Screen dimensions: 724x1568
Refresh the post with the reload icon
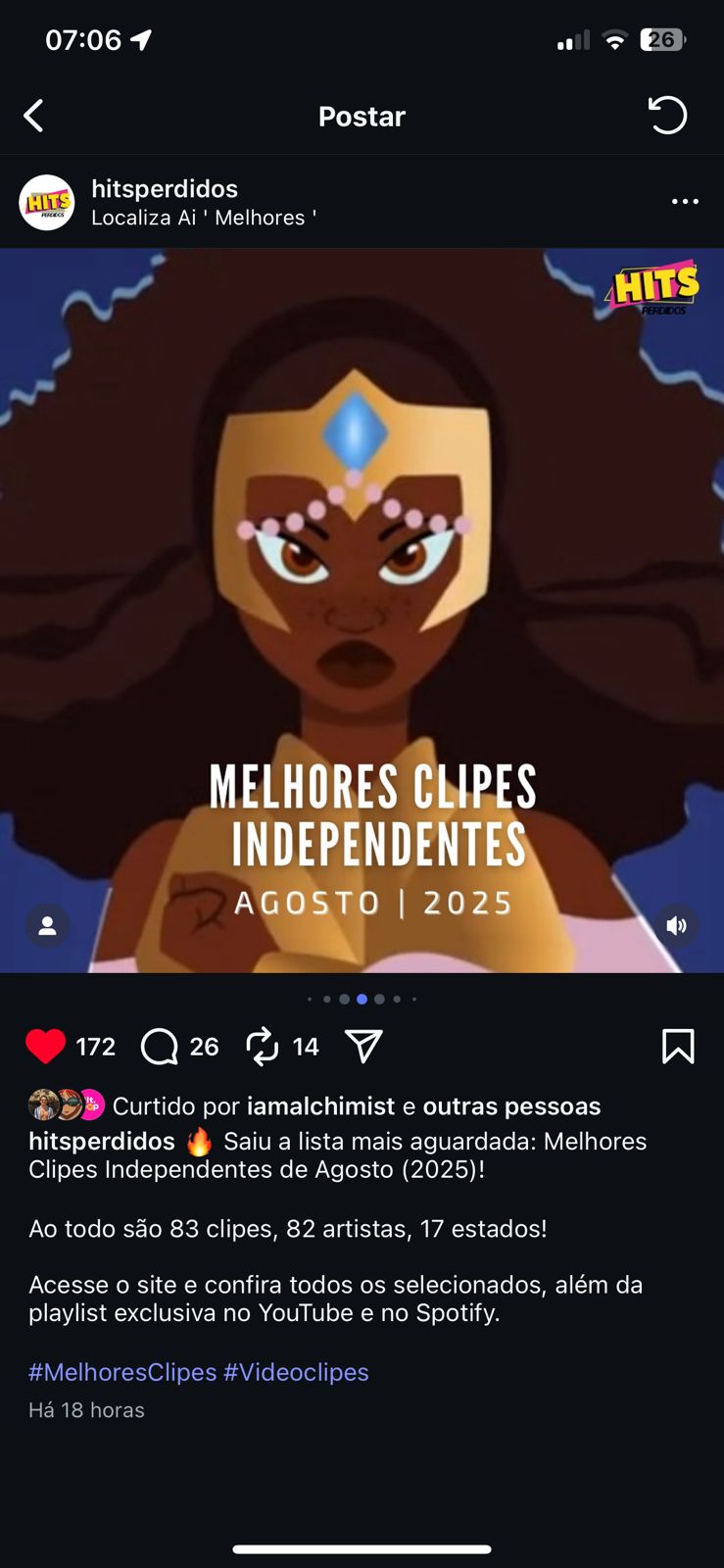668,116
